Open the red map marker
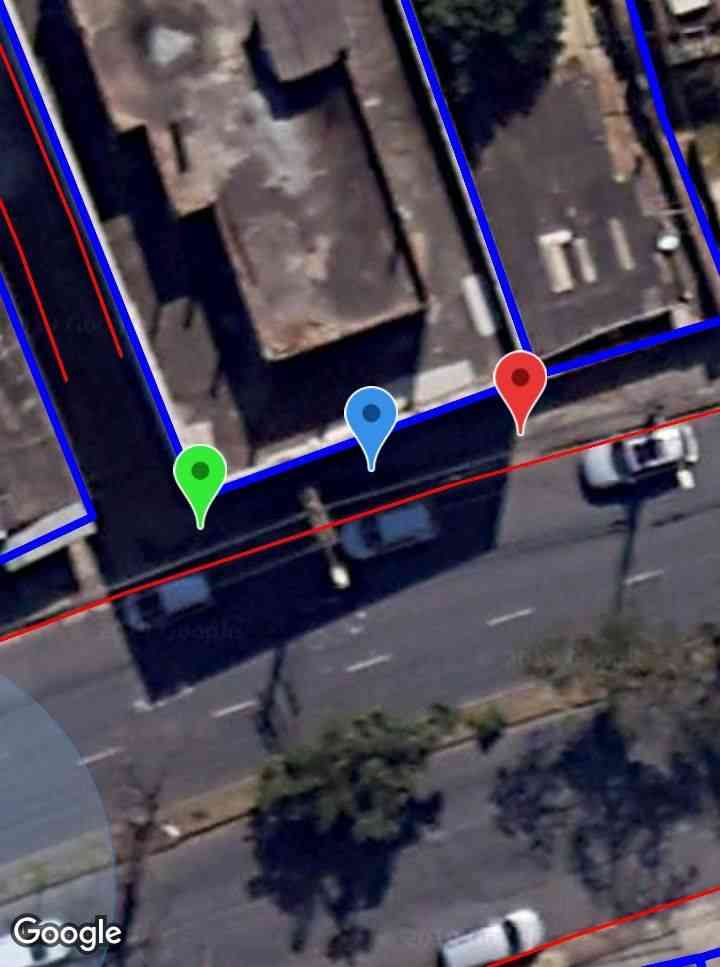Screen dimensions: 720x967 click(x=520, y=381)
